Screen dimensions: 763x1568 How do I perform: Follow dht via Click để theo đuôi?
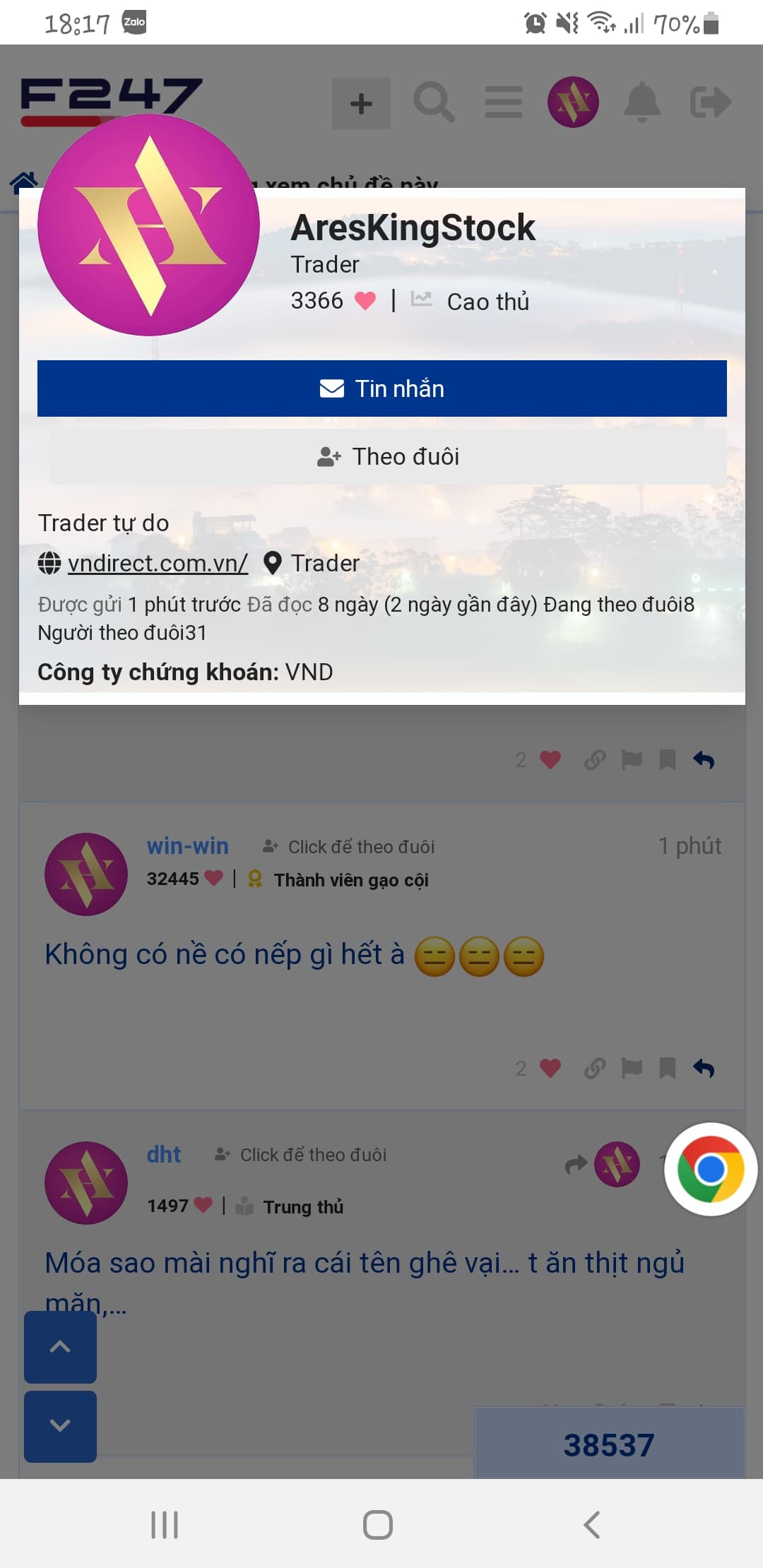[x=302, y=1155]
